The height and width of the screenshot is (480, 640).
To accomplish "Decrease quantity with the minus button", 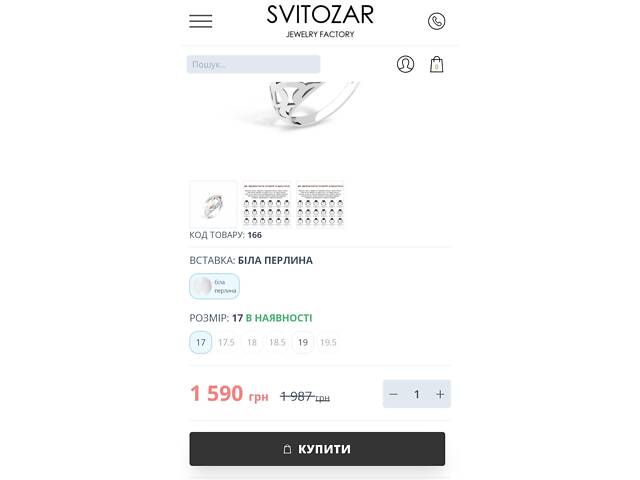I will point(394,394).
